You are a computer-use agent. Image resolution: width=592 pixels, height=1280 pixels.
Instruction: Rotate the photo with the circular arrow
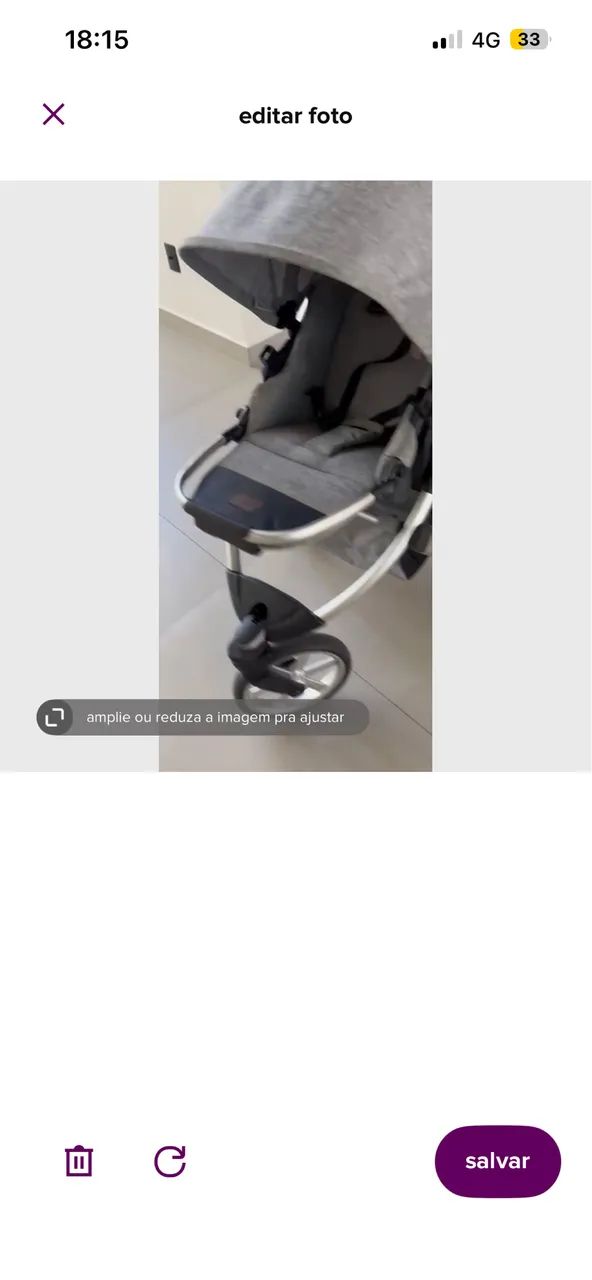pos(170,1161)
